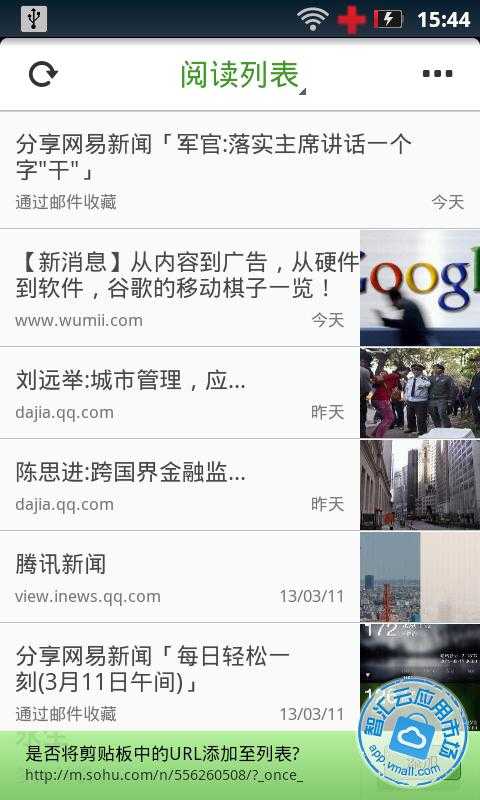Open the article about 军官:落实主席讲话
Screen dimensions: 480x800
[240, 170]
